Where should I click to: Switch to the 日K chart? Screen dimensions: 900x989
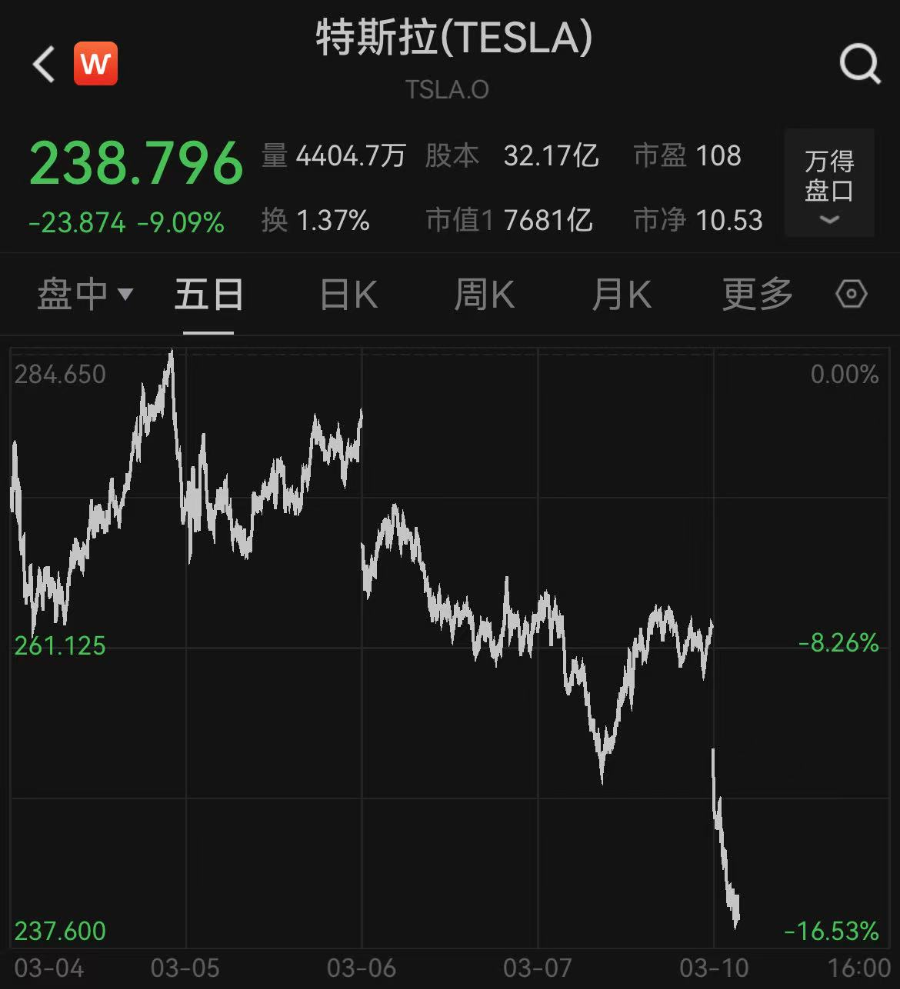348,295
